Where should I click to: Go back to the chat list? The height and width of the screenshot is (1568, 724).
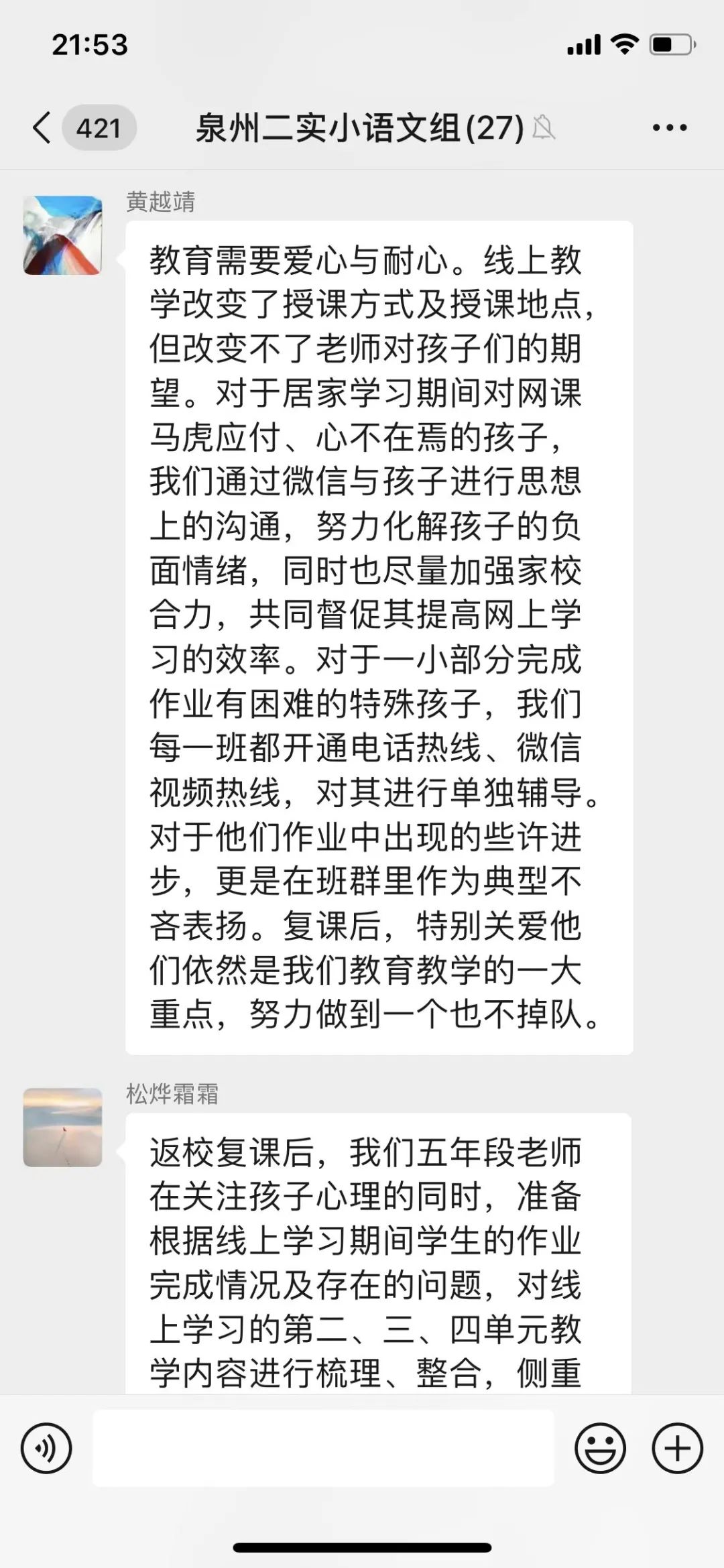tap(43, 127)
